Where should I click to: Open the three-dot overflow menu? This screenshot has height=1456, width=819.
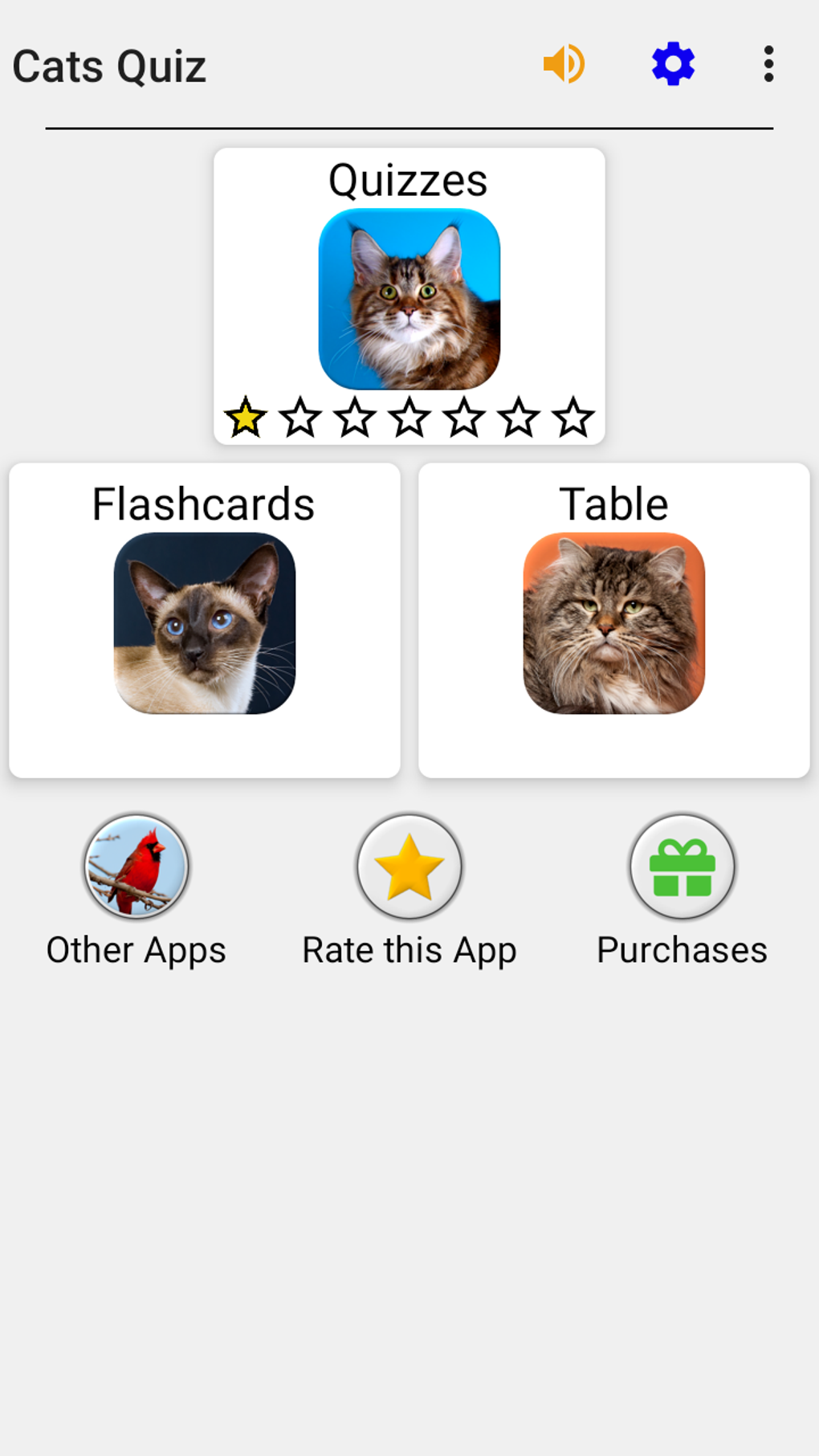click(x=768, y=64)
